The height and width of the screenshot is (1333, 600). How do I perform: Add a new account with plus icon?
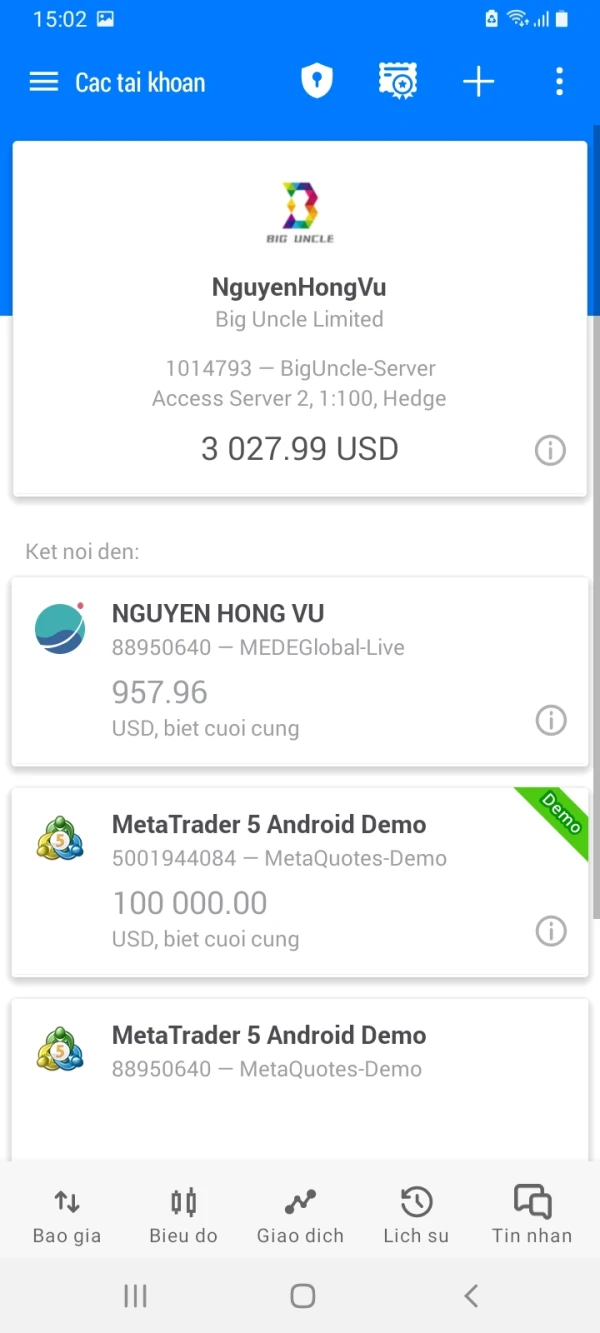pyautogui.click(x=479, y=82)
